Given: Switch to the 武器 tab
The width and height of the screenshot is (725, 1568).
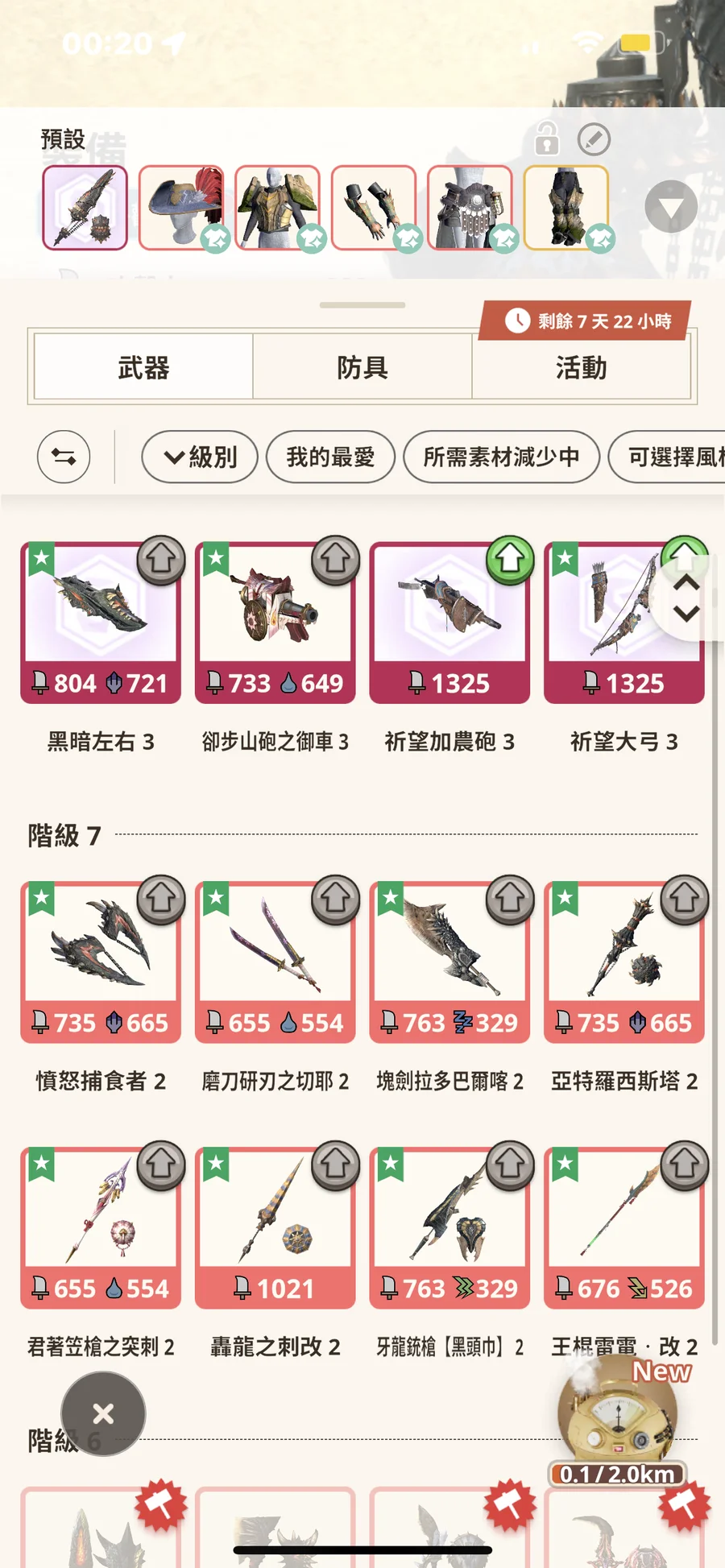Looking at the screenshot, I should point(143,368).
